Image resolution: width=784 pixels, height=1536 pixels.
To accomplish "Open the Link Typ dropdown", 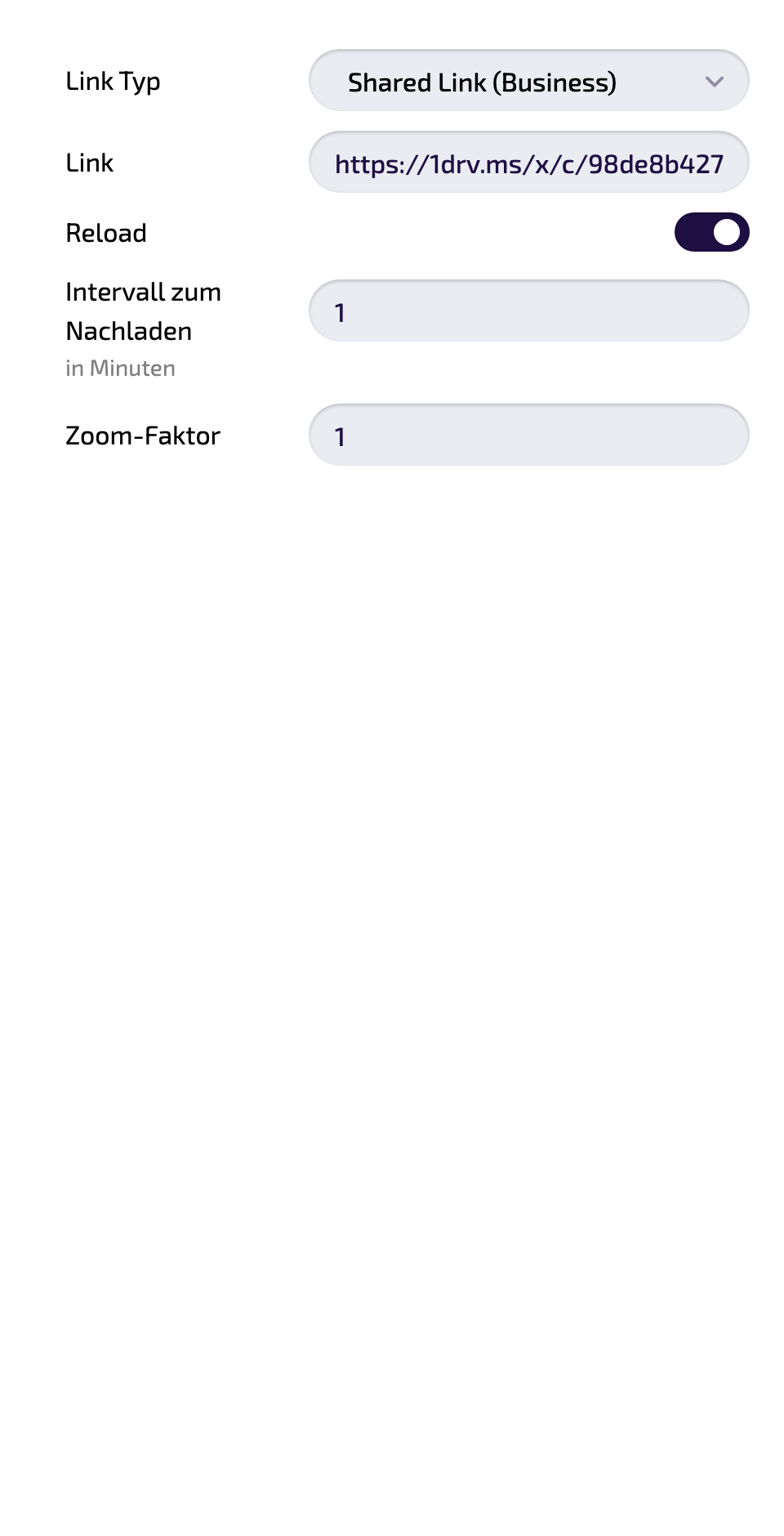I will (528, 80).
